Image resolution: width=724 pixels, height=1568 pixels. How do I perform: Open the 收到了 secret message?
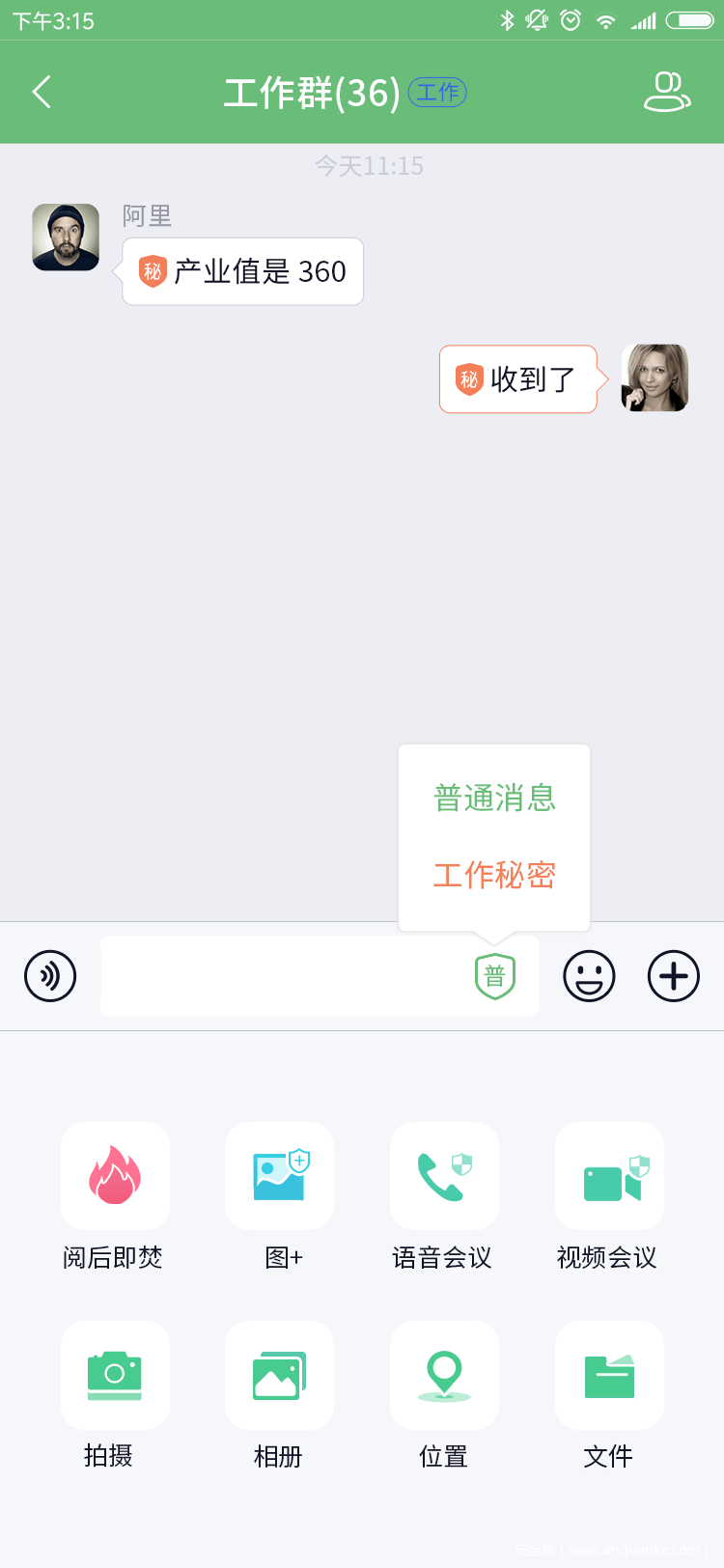518,379
